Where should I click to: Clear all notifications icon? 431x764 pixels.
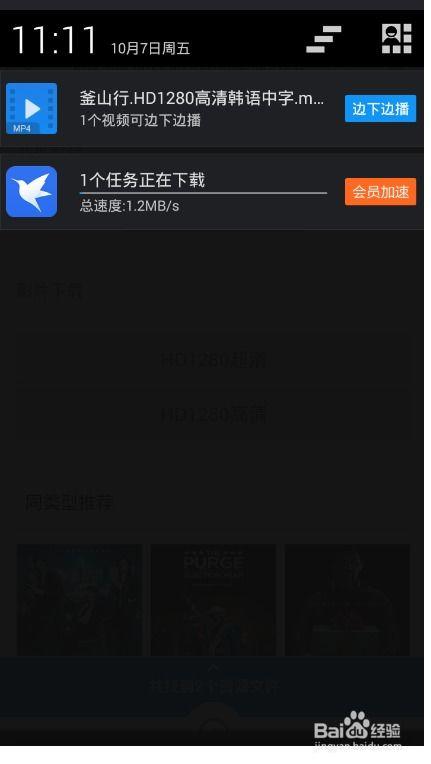(324, 39)
